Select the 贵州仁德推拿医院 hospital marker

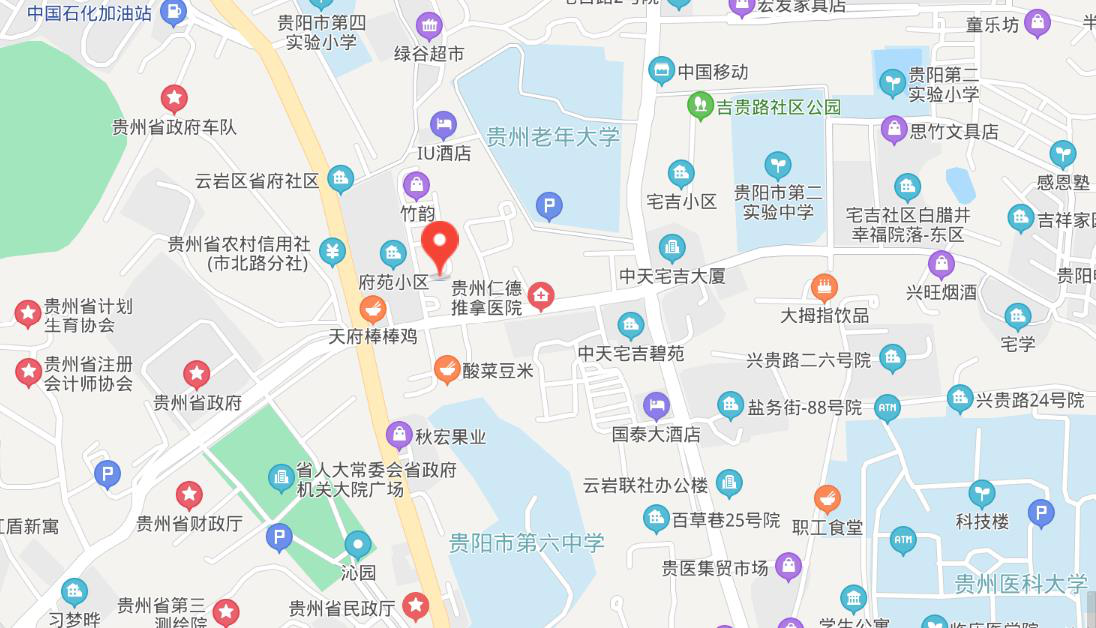(x=541, y=294)
